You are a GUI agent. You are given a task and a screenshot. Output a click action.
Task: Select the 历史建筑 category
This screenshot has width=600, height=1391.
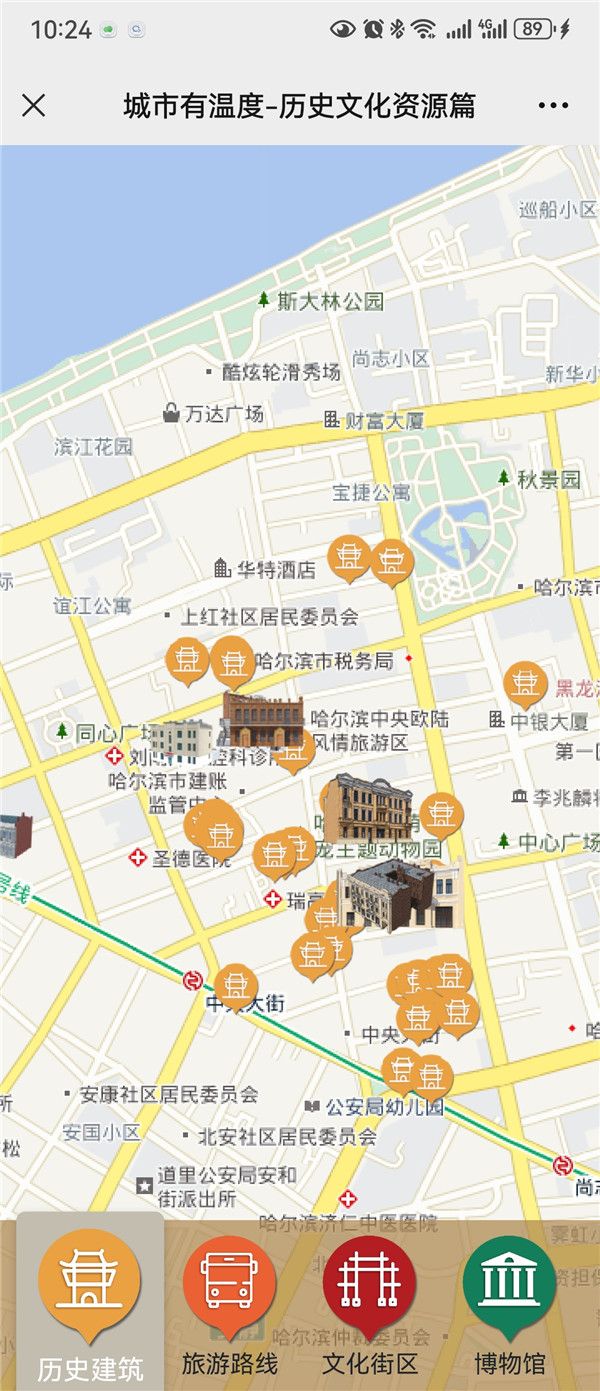[x=90, y=1302]
